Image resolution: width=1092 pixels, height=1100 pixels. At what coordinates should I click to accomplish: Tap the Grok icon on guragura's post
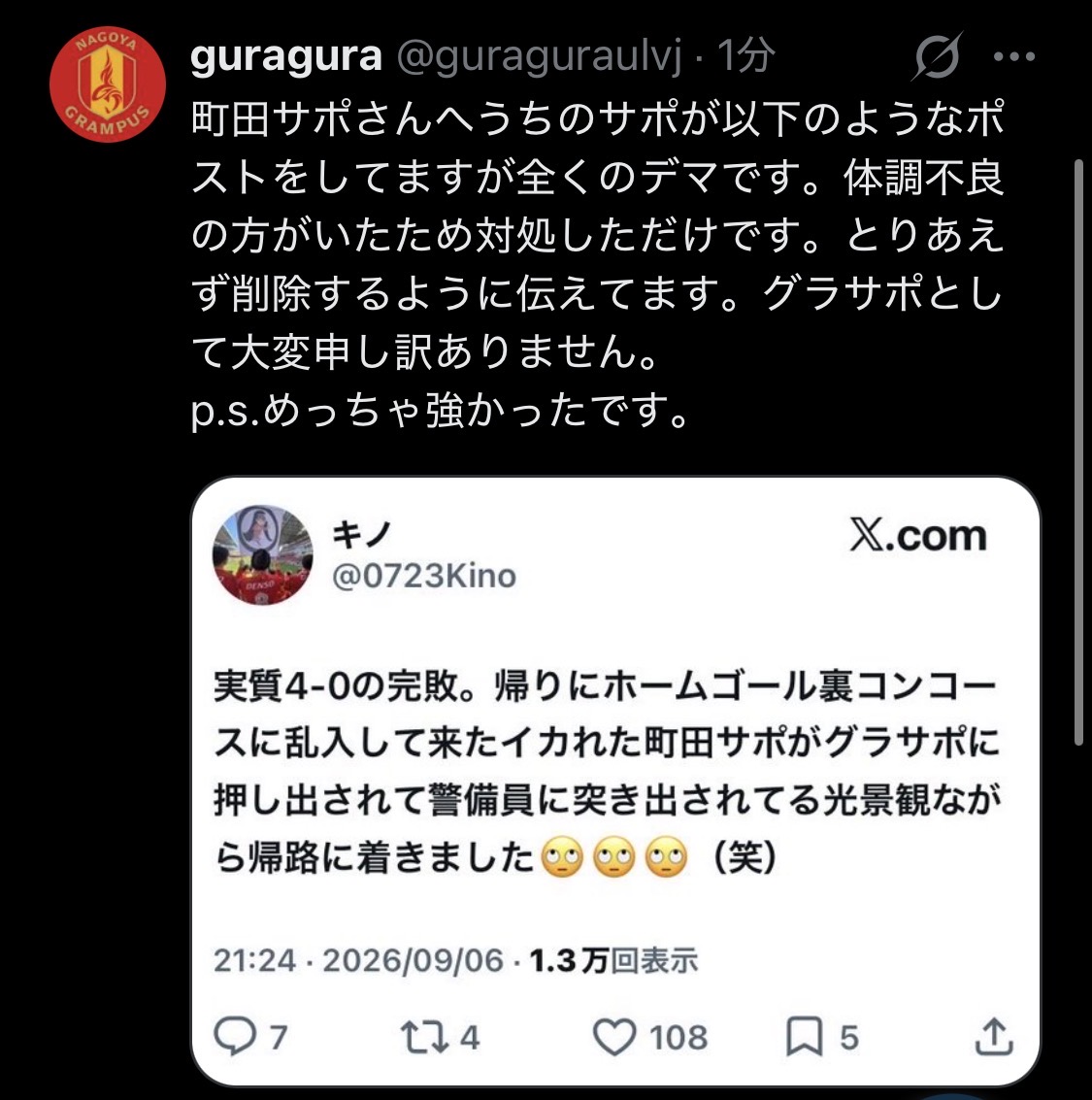[937, 56]
